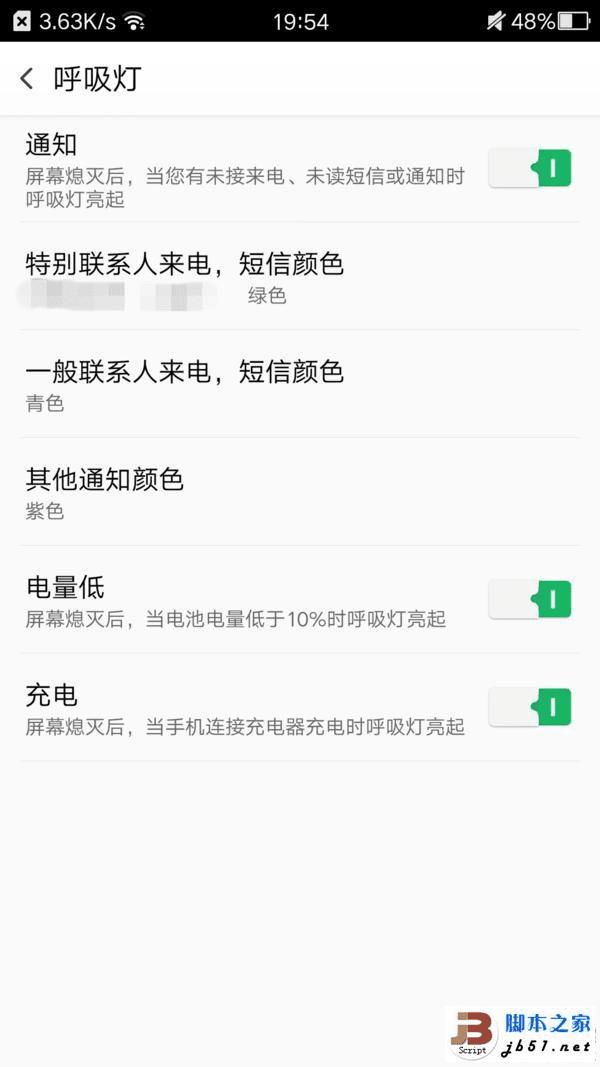Turn off the 充电 breathing light switch
600x1067 pixels.
coord(530,707)
